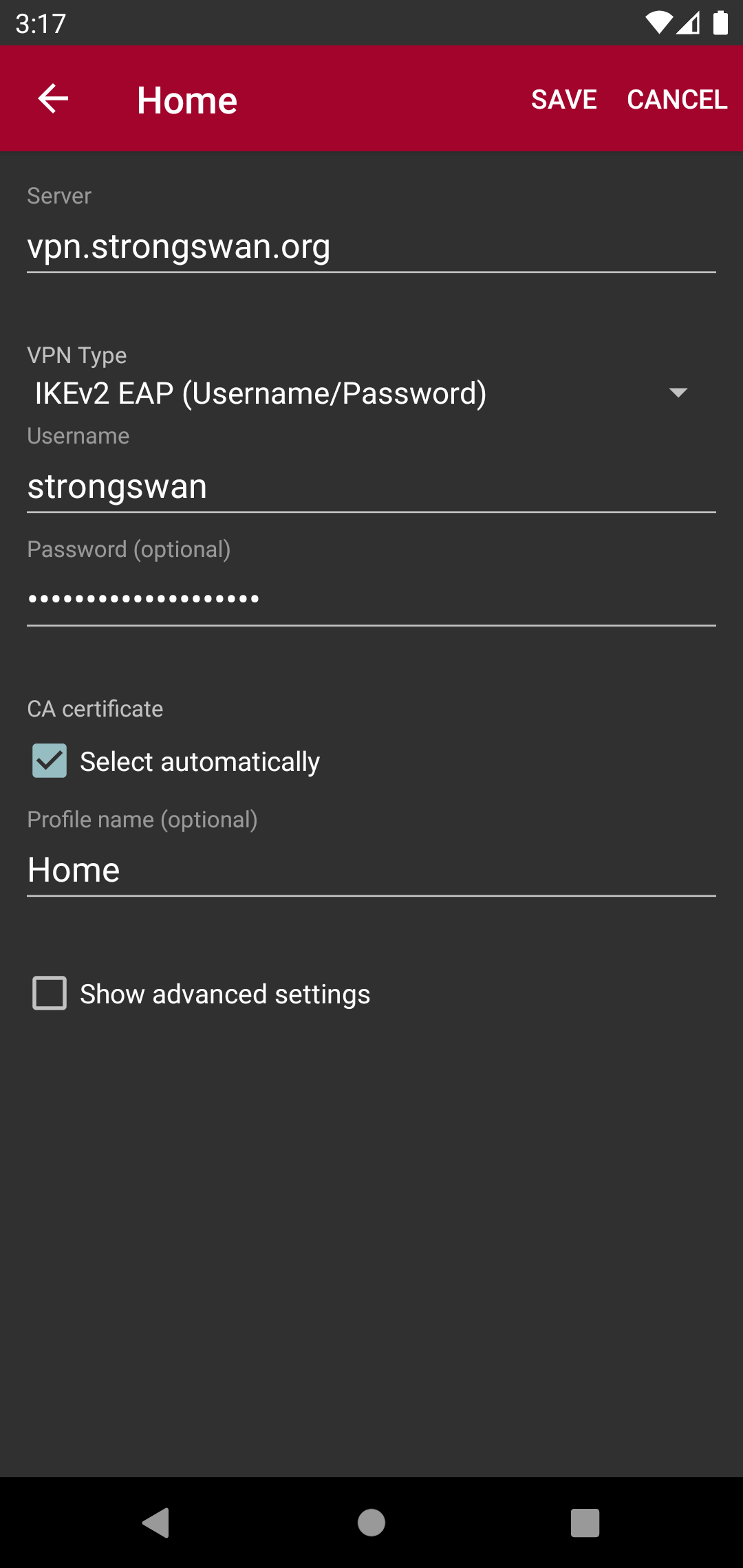743x1568 pixels.
Task: Edit the Profile name field
Action: tap(371, 870)
